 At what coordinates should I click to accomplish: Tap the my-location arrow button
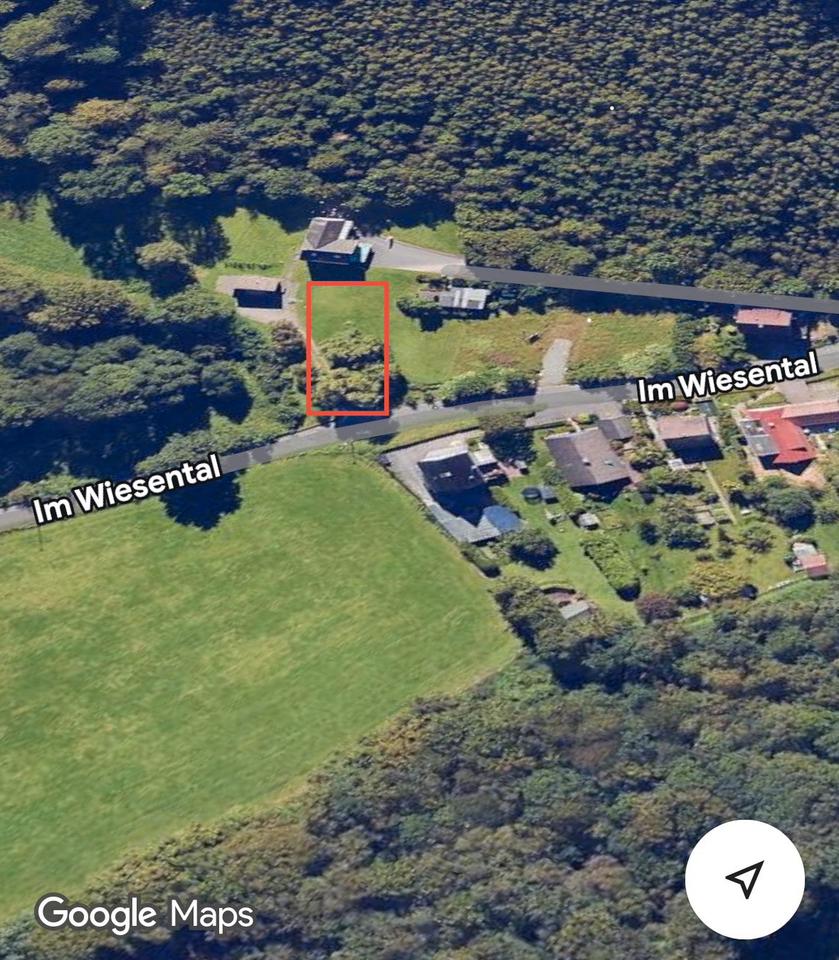click(744, 879)
